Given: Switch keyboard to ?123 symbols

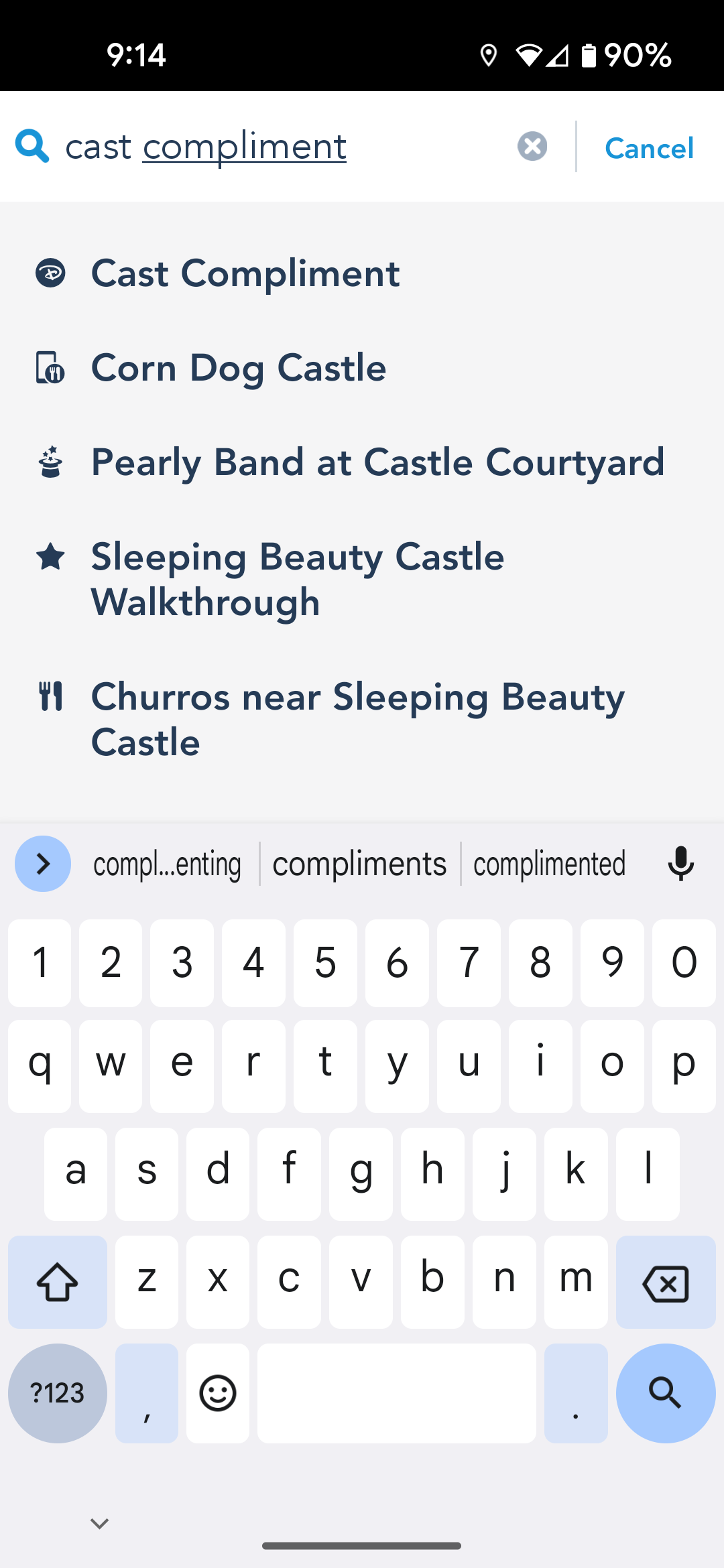Looking at the screenshot, I should click(x=58, y=1393).
